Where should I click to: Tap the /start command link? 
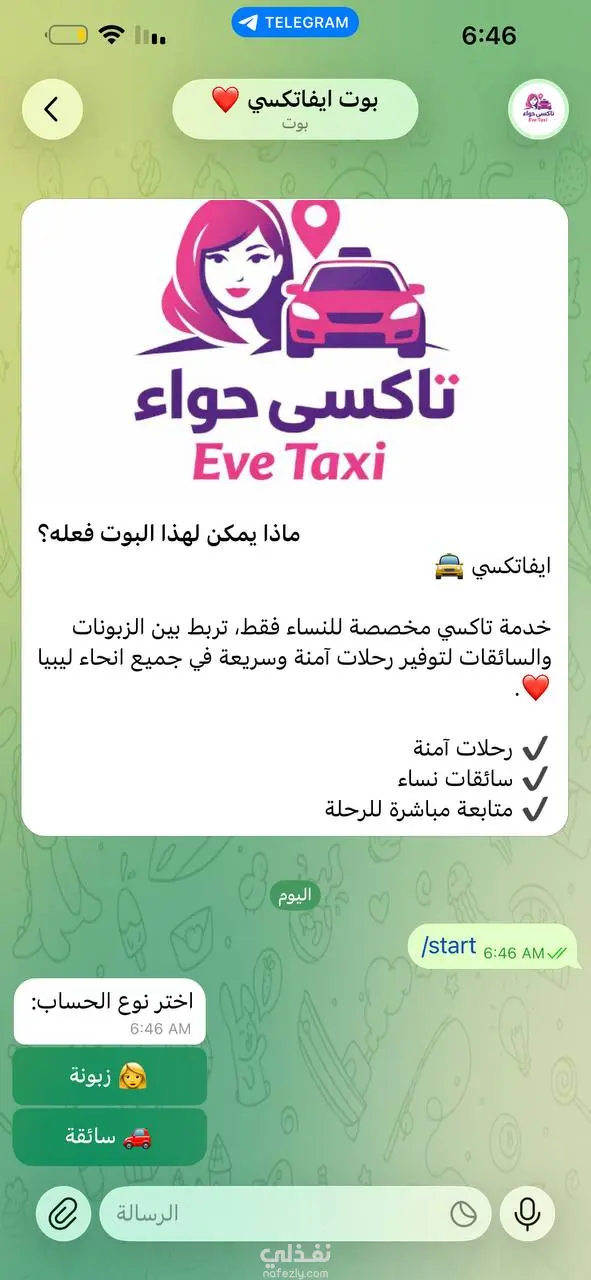coord(449,946)
